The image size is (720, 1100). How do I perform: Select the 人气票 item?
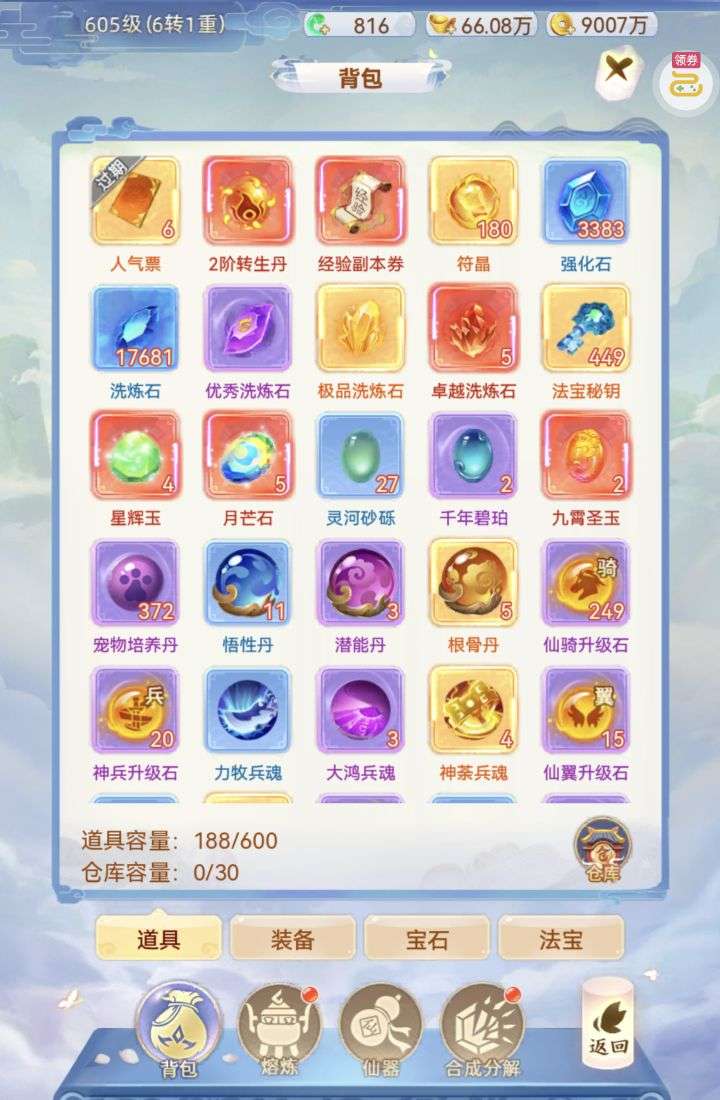point(135,202)
